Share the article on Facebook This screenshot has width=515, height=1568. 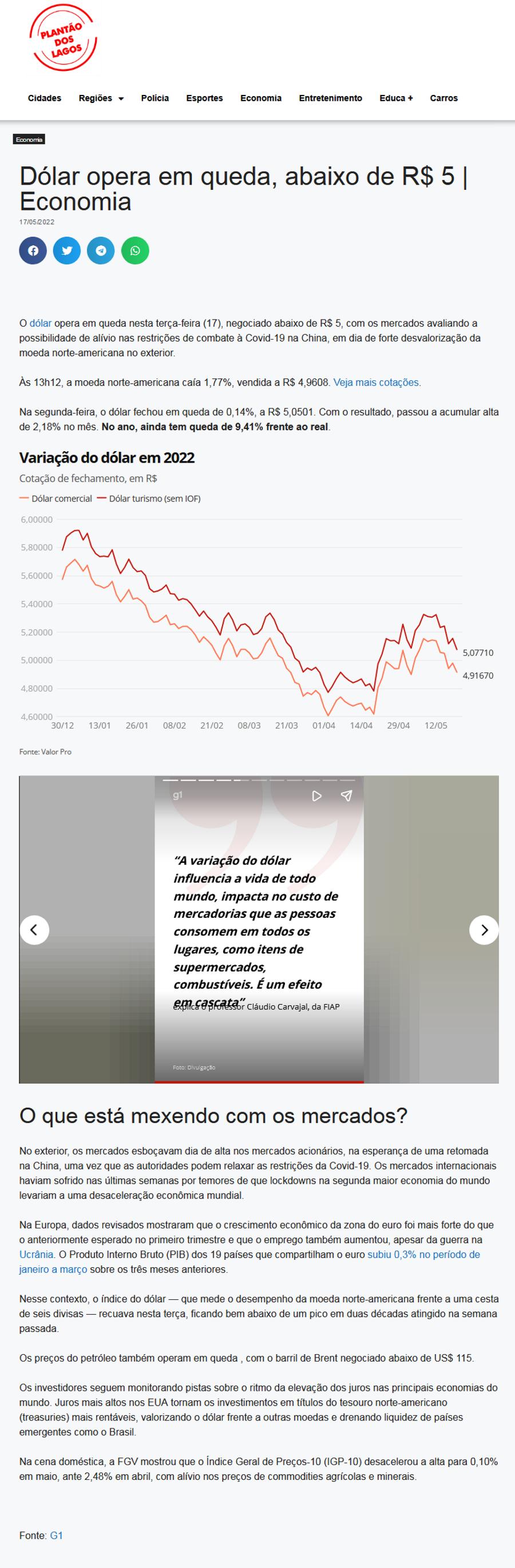33,250
